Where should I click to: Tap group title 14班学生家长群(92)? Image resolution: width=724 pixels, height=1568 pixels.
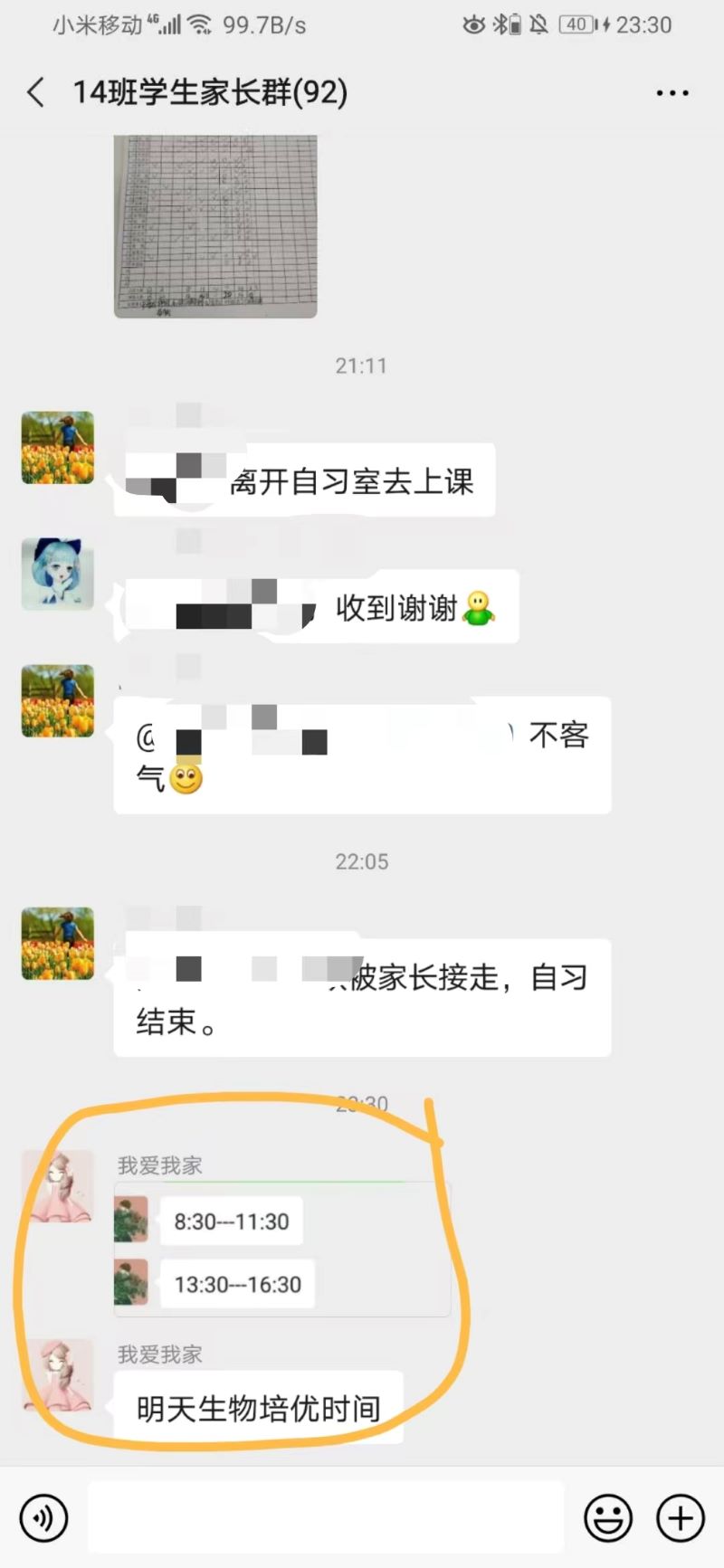coord(208,91)
